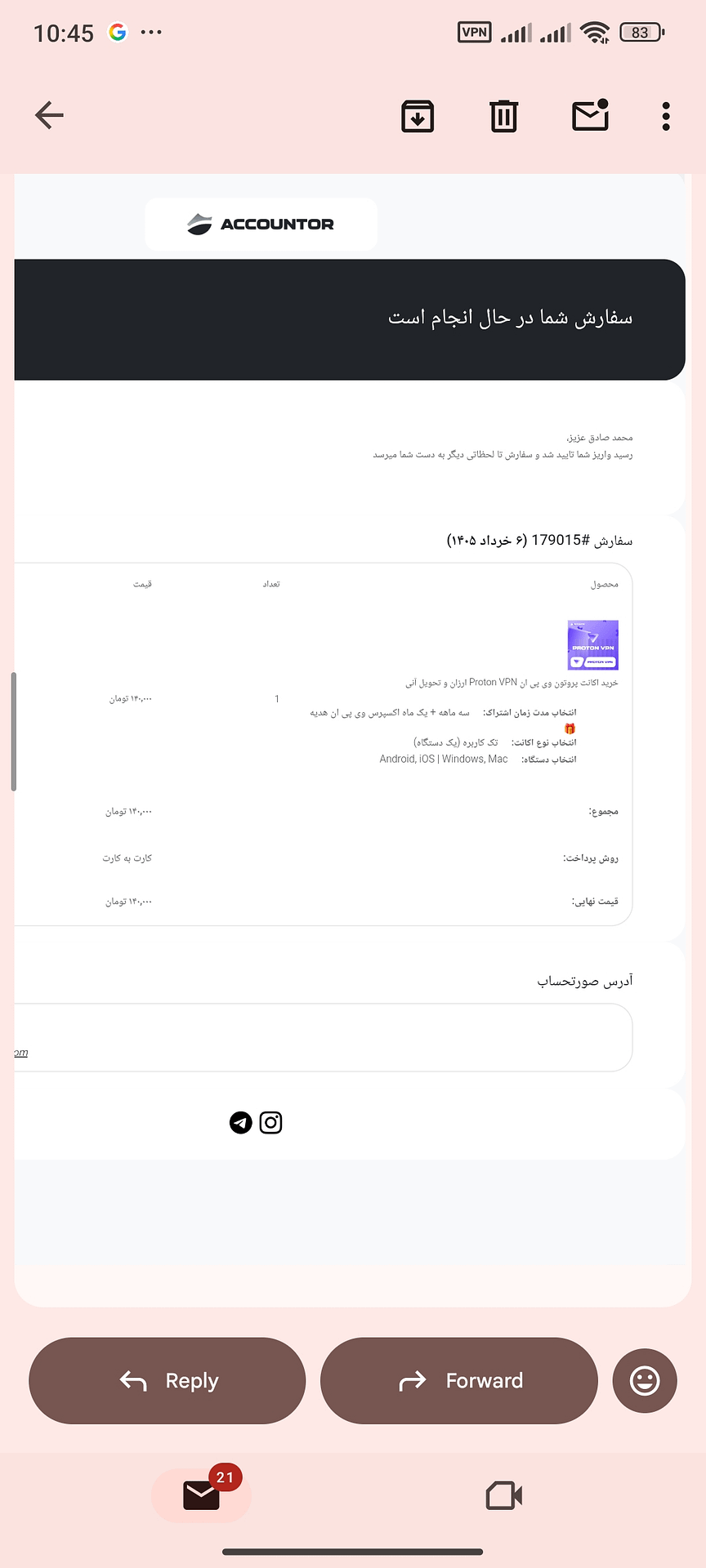Open the Instagram link in the email

[270, 1123]
